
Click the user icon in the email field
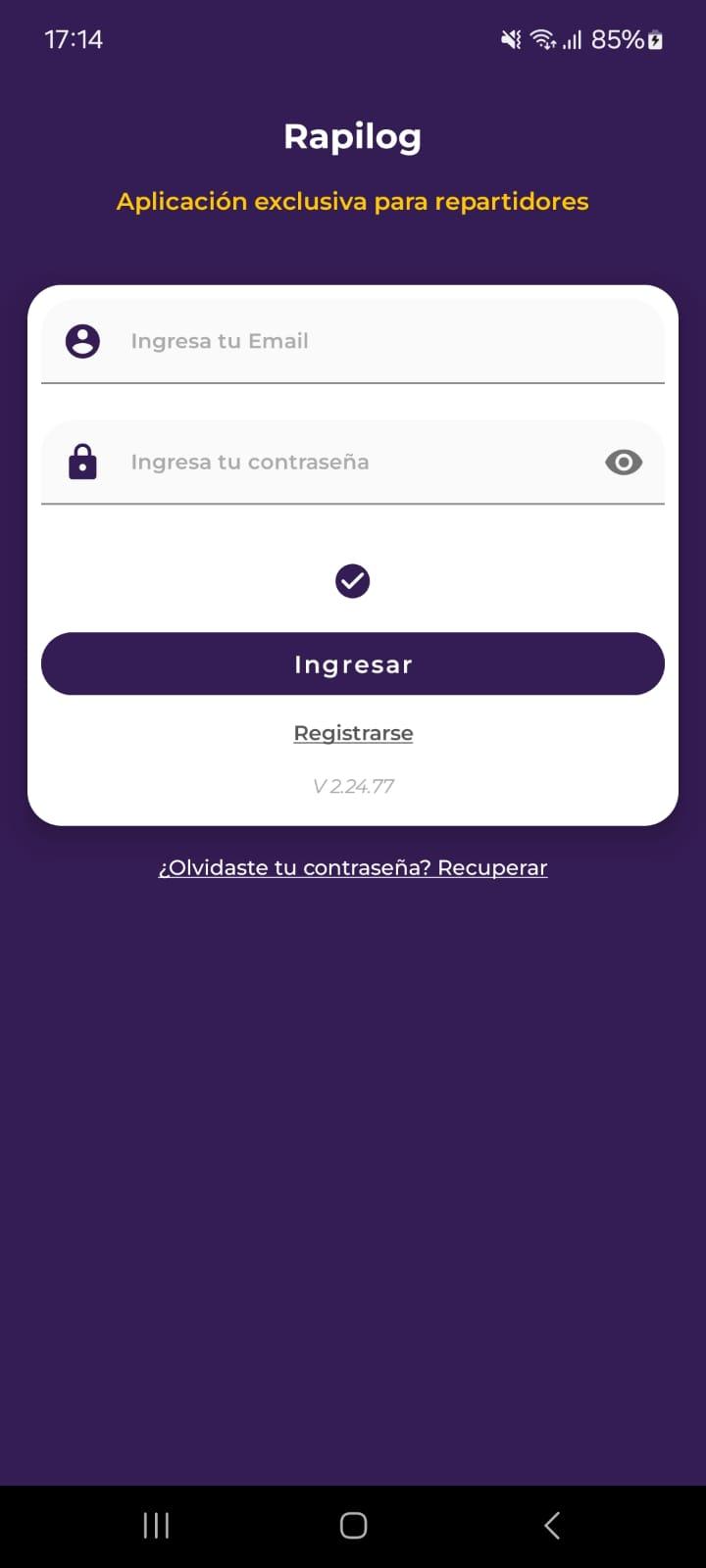pyautogui.click(x=82, y=341)
